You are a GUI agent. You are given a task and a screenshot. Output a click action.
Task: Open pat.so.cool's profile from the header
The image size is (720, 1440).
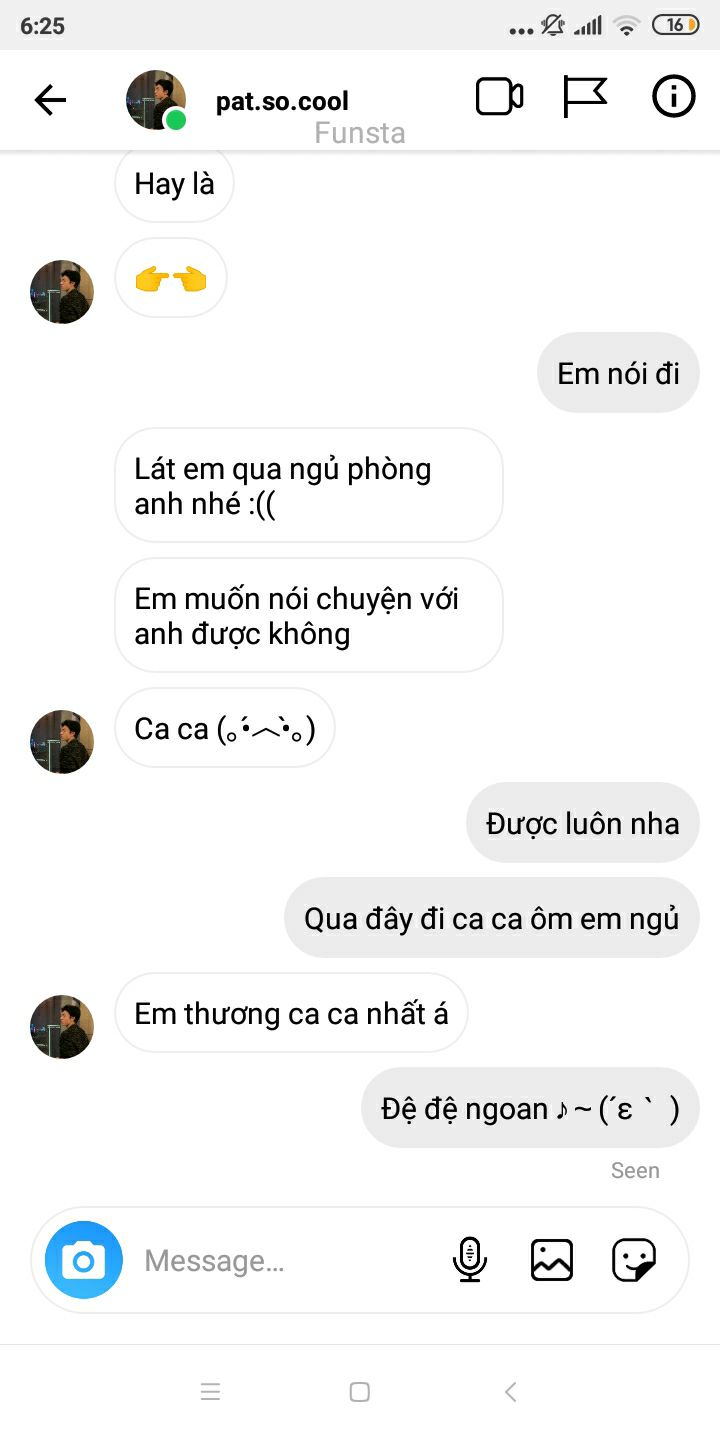click(281, 101)
